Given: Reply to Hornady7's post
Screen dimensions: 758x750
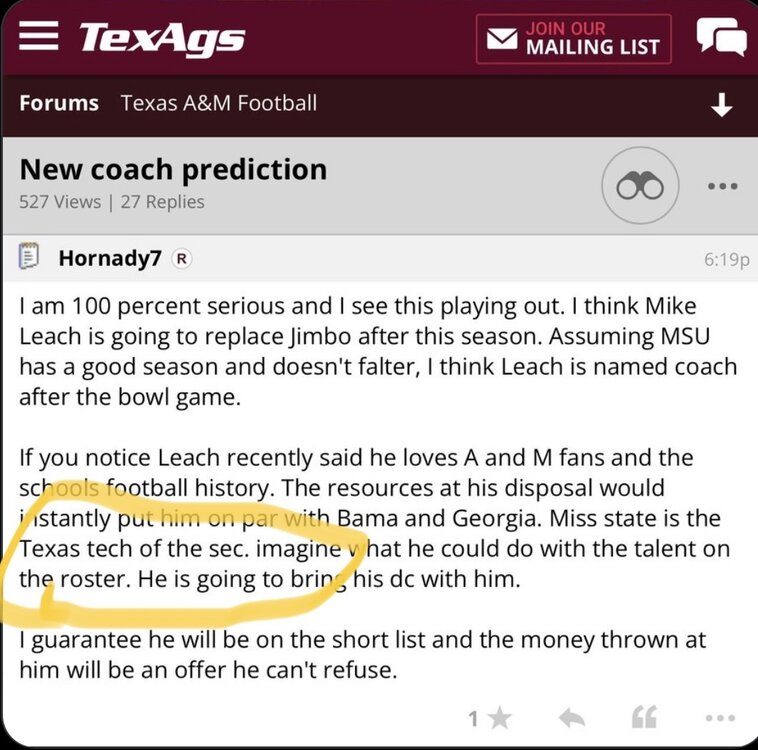Looking at the screenshot, I should click(571, 718).
